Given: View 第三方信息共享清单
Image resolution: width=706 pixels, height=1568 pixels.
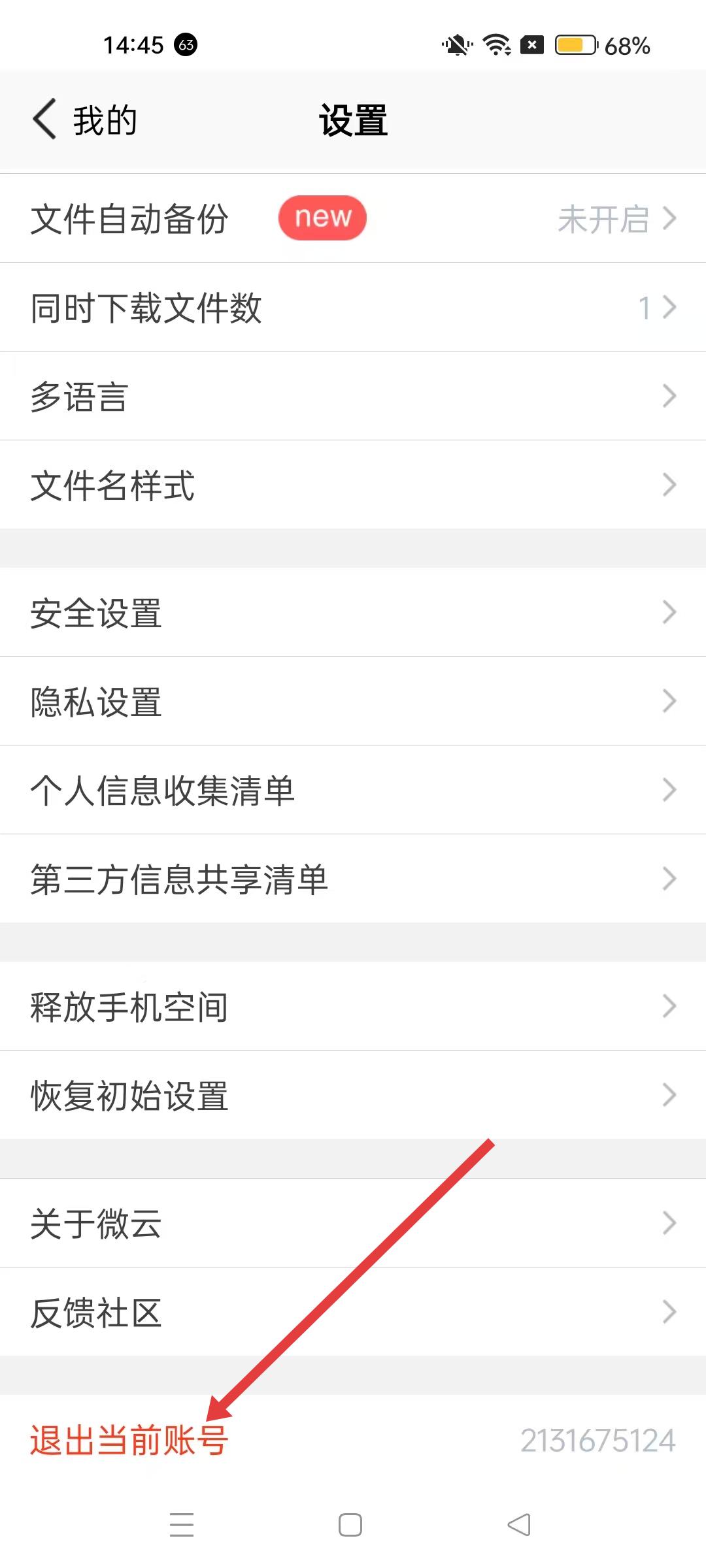Looking at the screenshot, I should pyautogui.click(x=353, y=879).
